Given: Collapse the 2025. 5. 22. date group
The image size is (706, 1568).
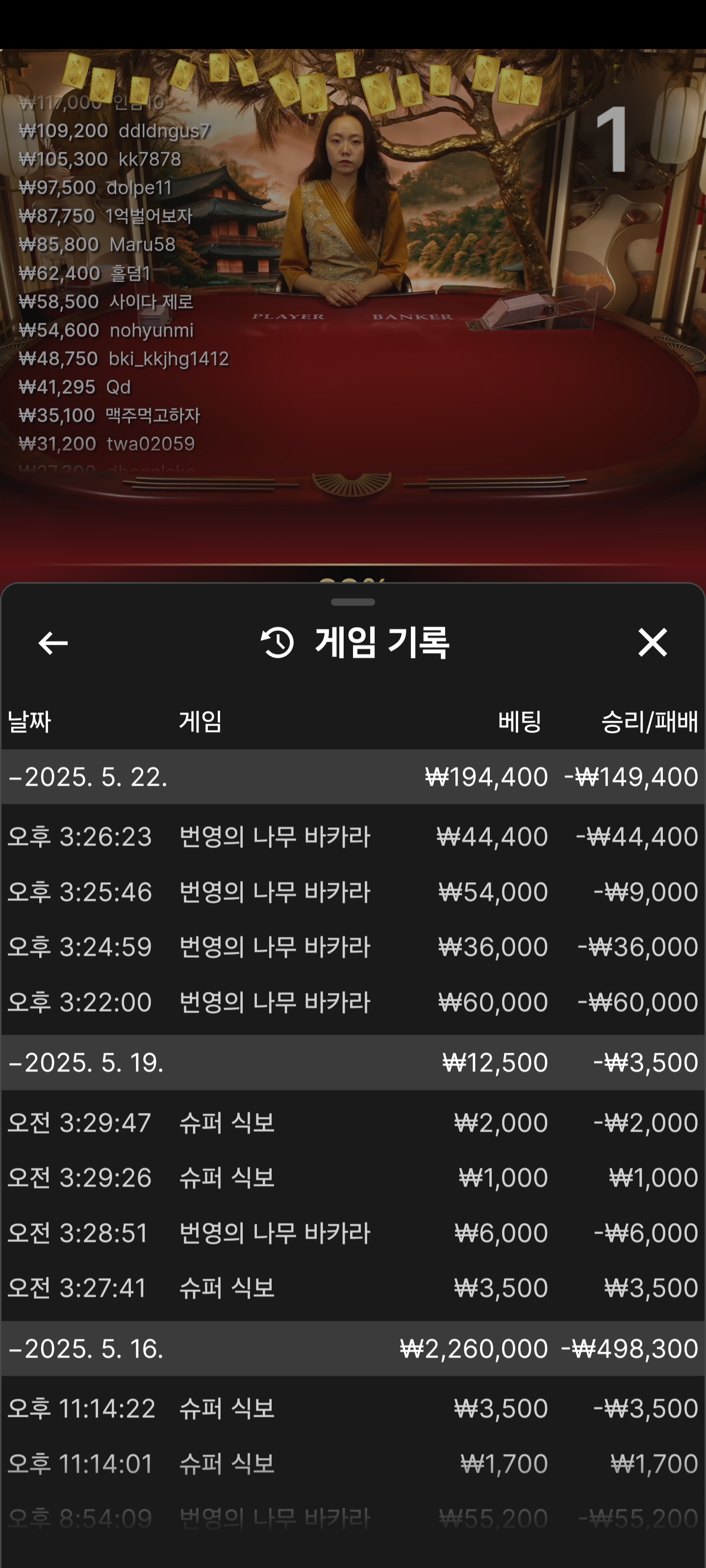Looking at the screenshot, I should coord(88,777).
